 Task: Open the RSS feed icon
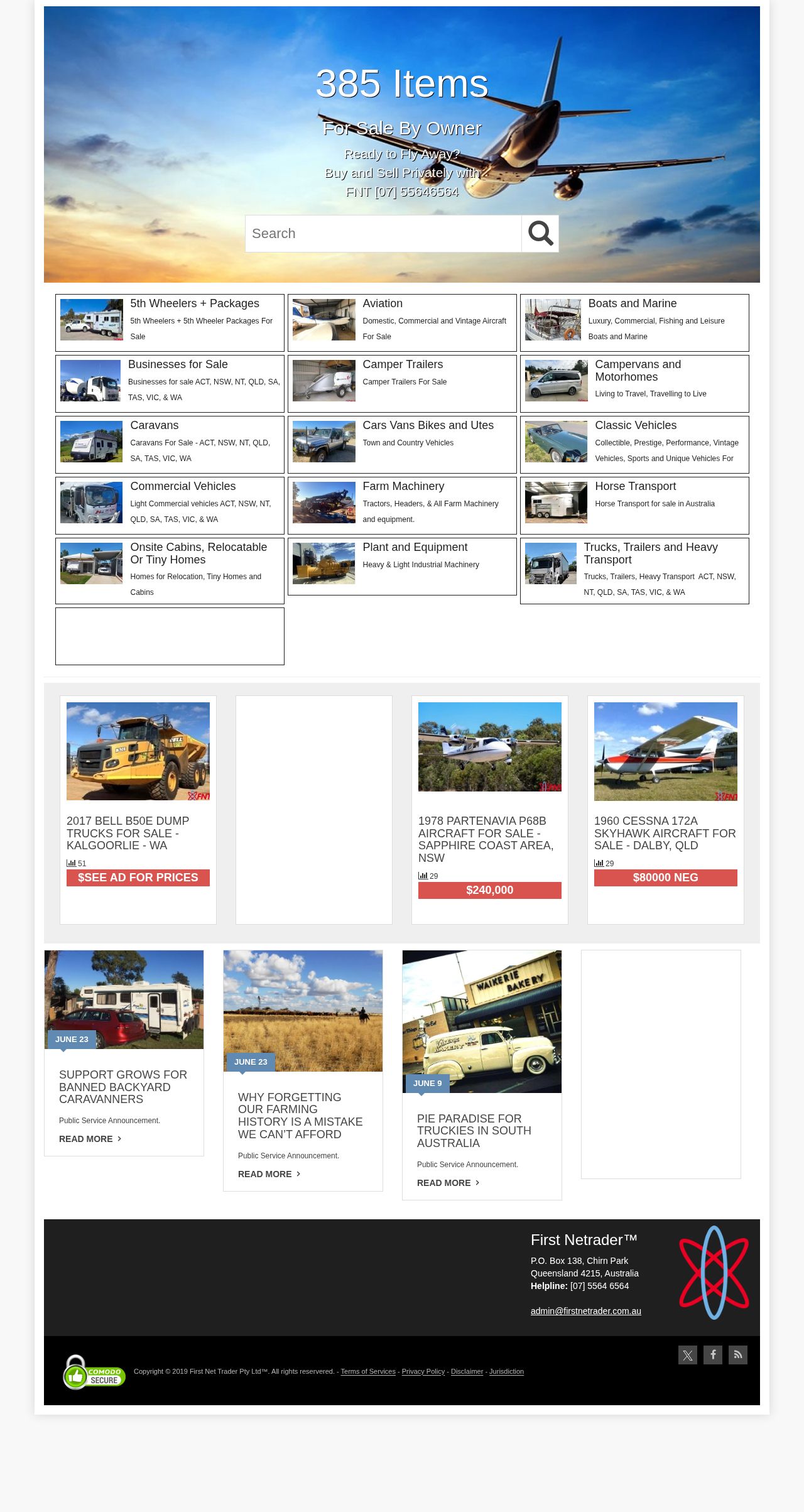click(738, 1355)
